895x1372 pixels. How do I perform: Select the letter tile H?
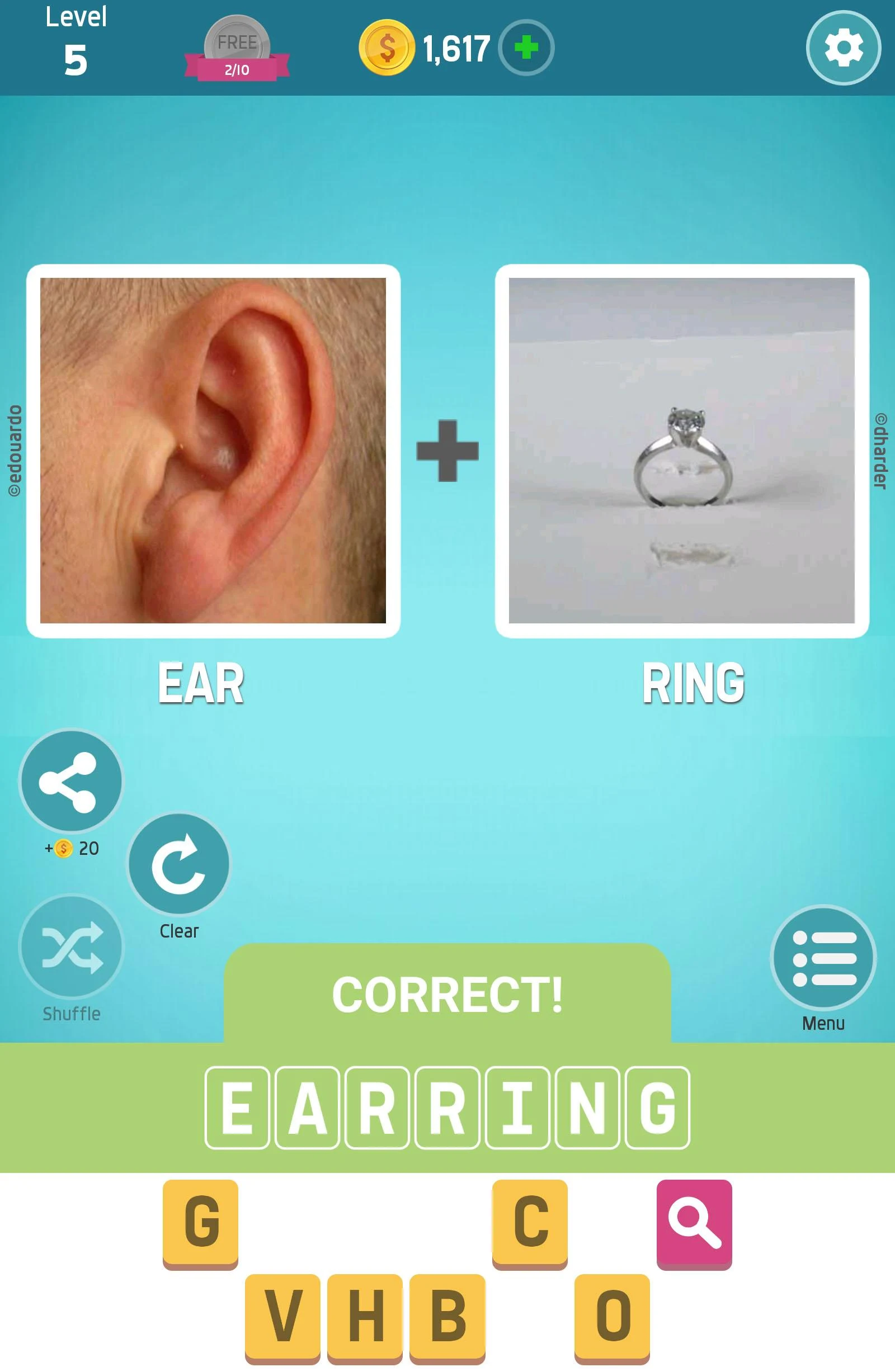click(365, 1316)
